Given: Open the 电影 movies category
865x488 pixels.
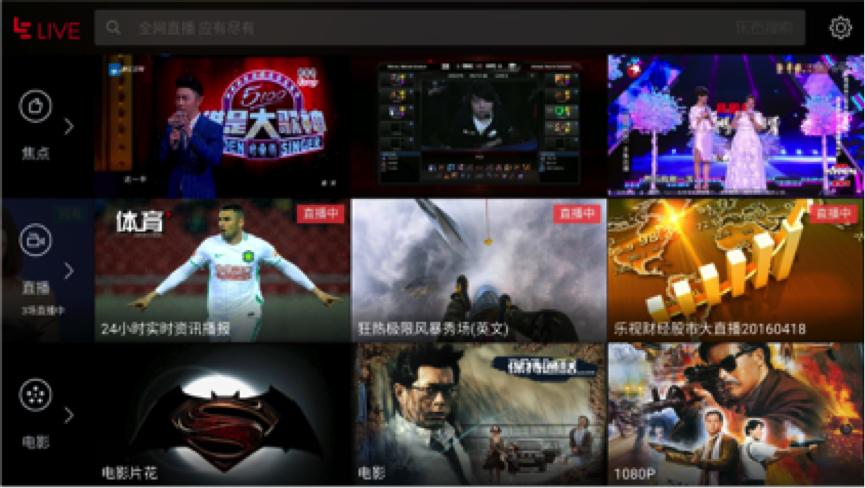Looking at the screenshot, I should click(x=46, y=414).
